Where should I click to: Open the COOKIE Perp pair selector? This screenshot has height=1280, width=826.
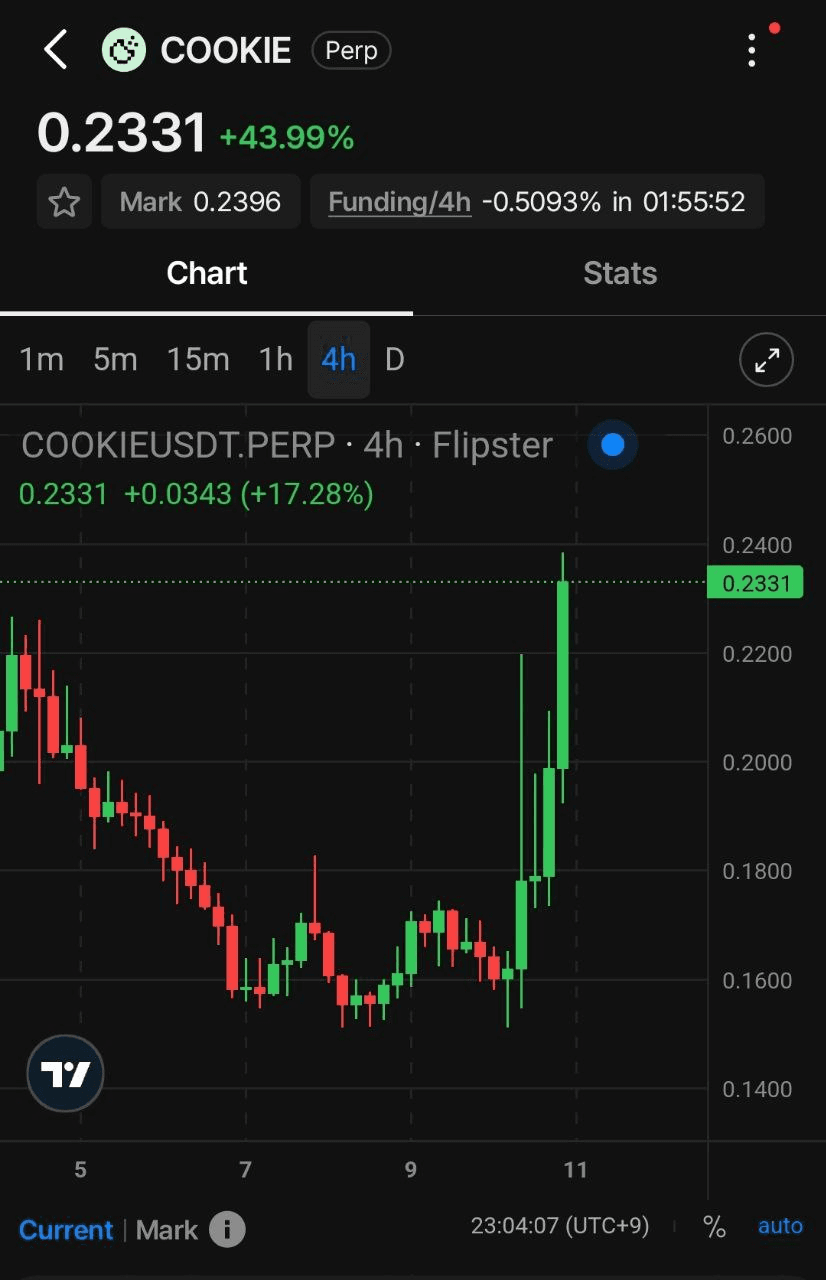(246, 50)
